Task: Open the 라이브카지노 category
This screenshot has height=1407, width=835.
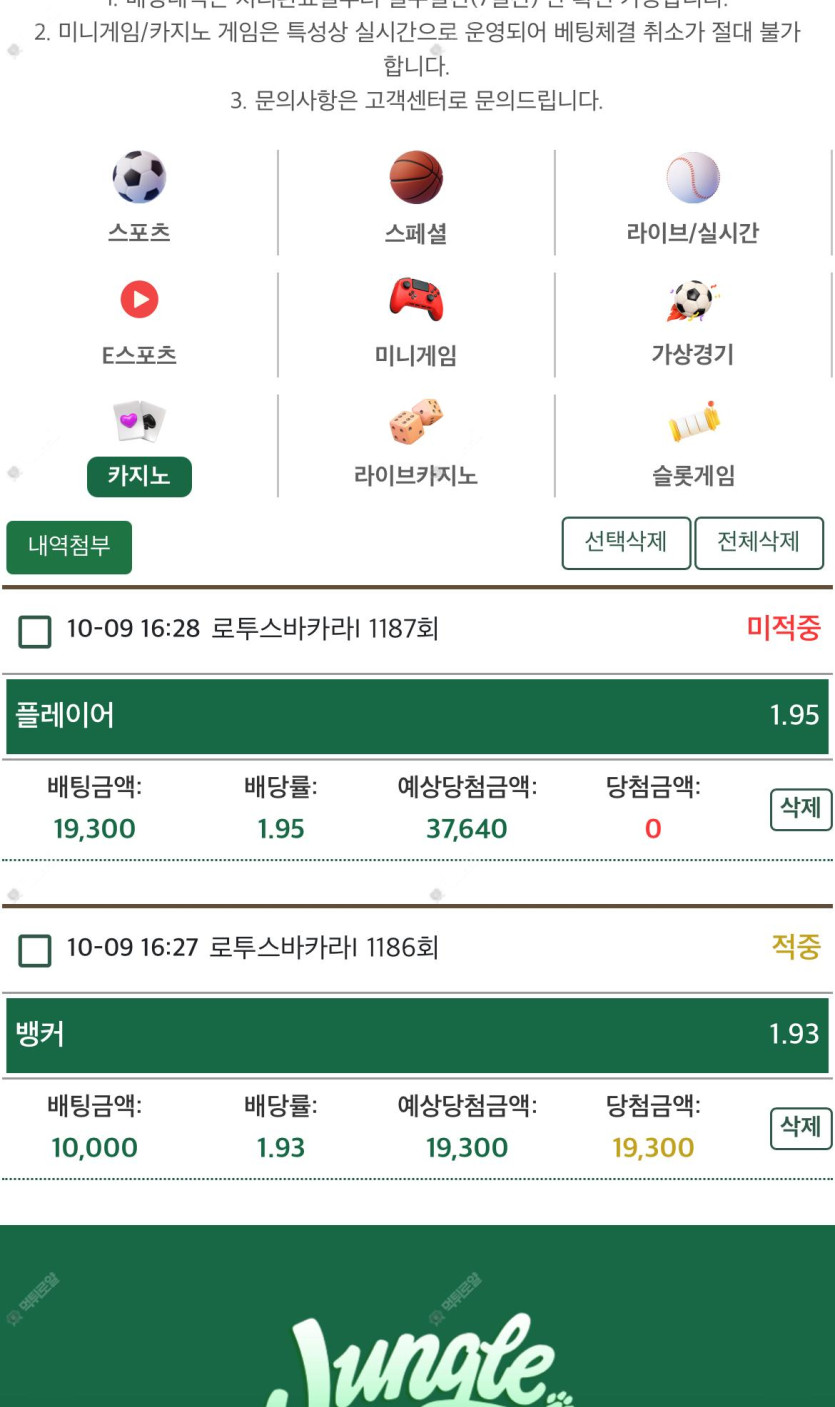Action: (x=416, y=445)
